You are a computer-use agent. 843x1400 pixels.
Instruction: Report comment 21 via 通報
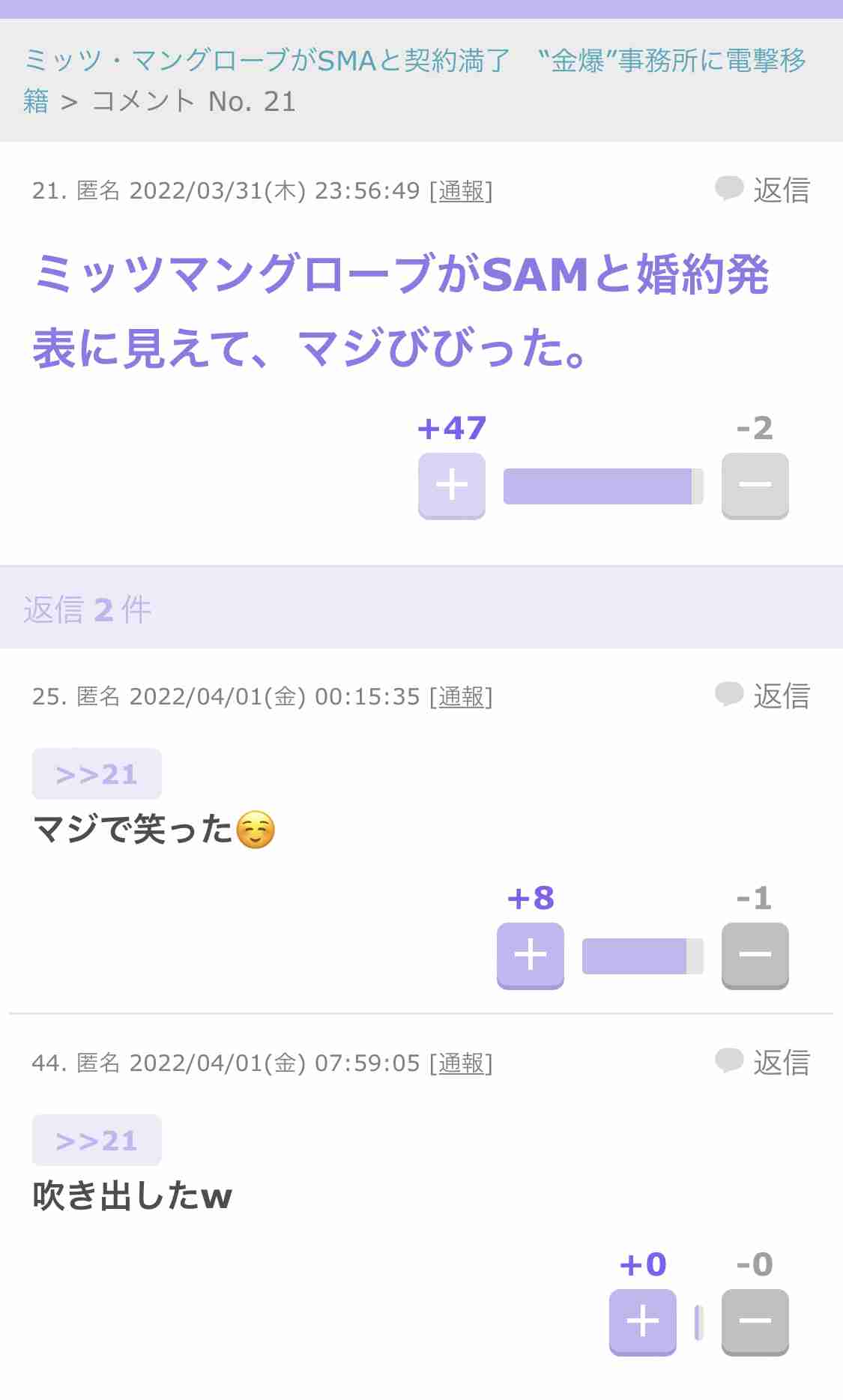pos(462,191)
